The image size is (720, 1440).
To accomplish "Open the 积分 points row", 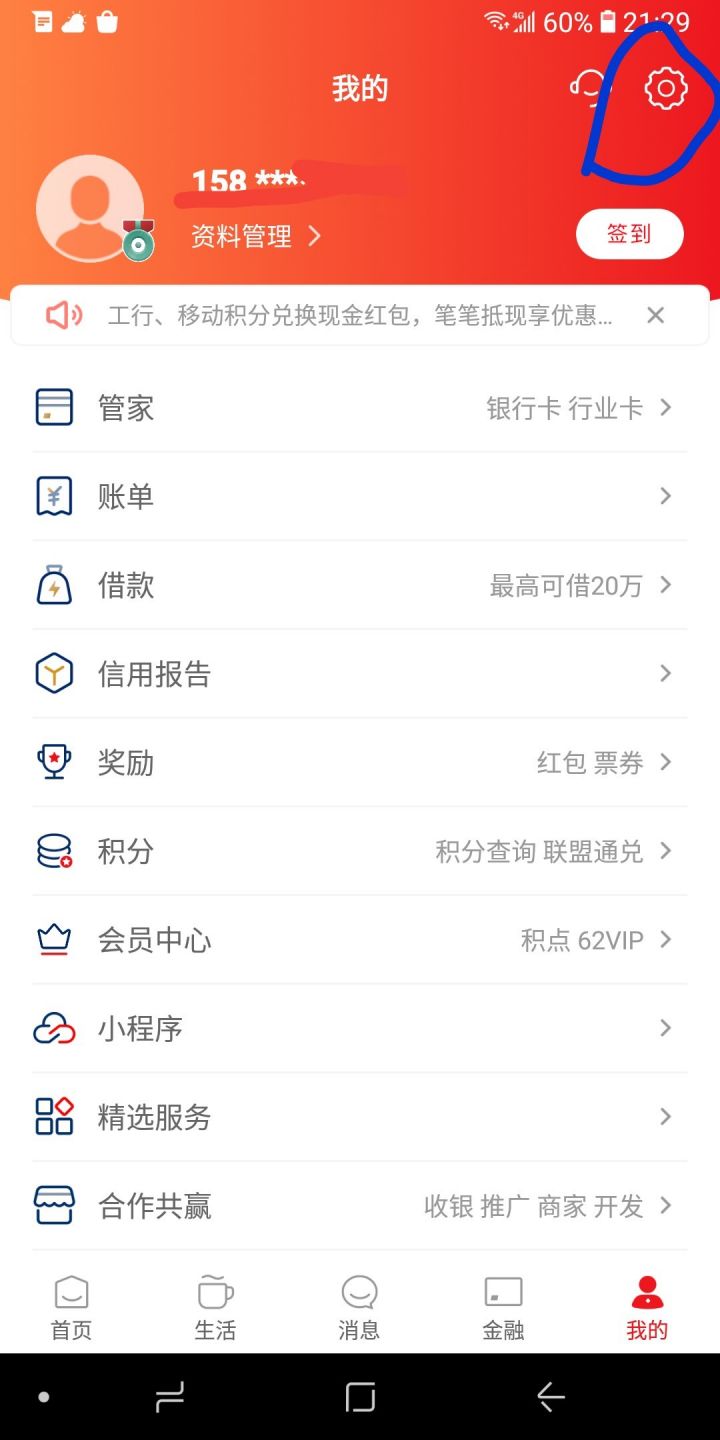I will (360, 851).
